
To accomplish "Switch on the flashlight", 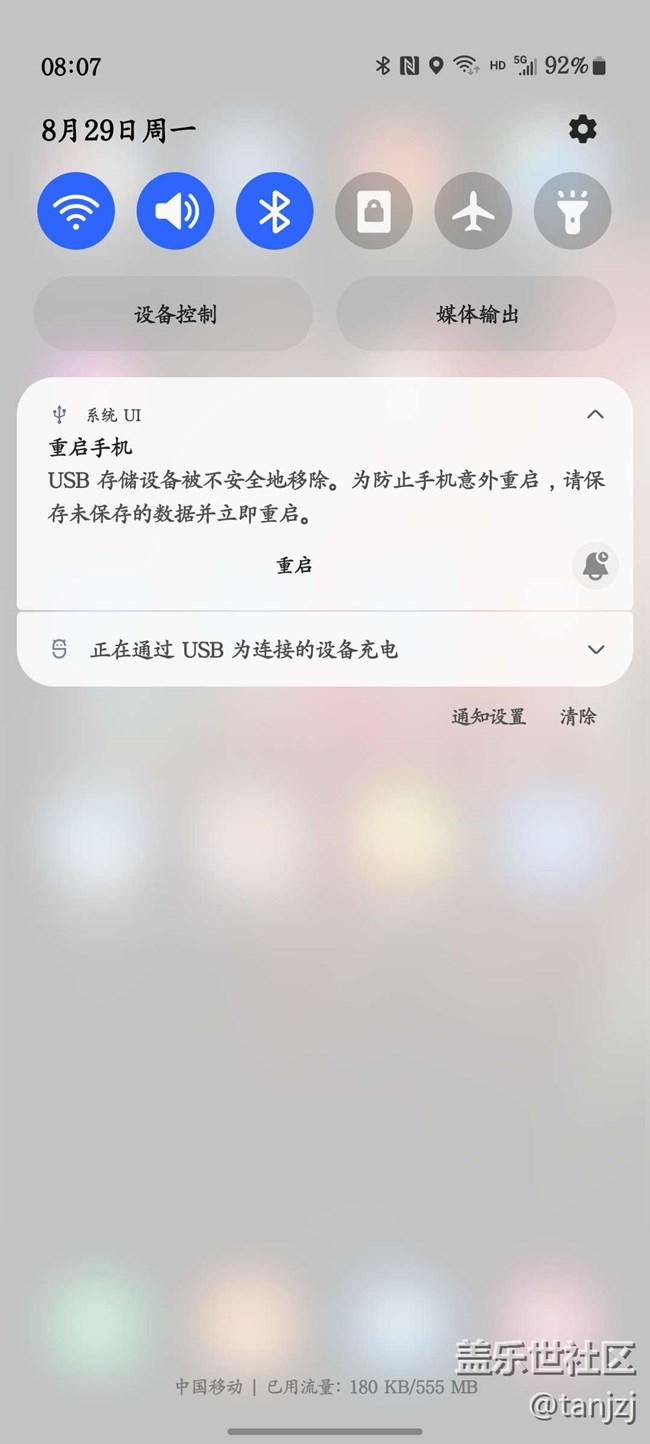I will point(572,211).
